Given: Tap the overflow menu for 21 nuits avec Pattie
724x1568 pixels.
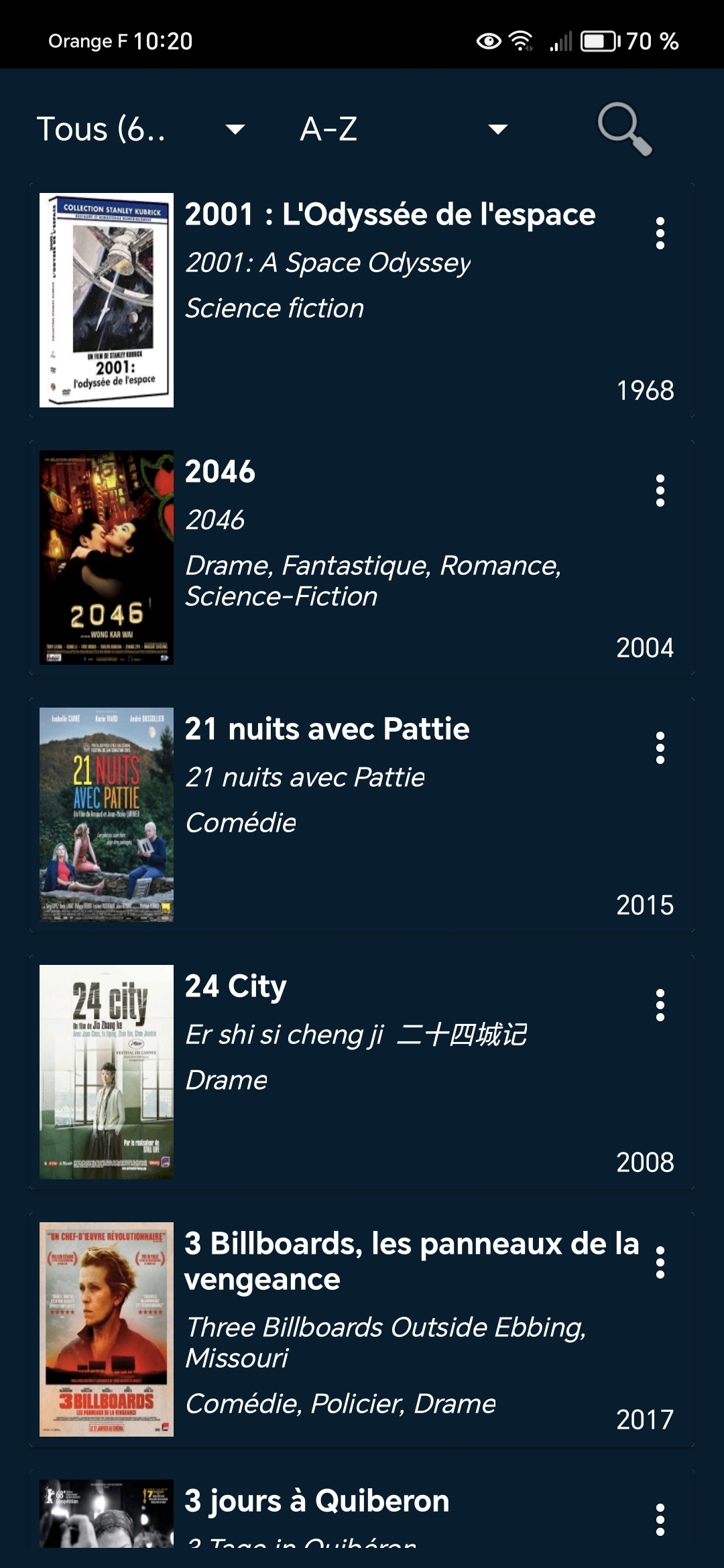Looking at the screenshot, I should [660, 748].
